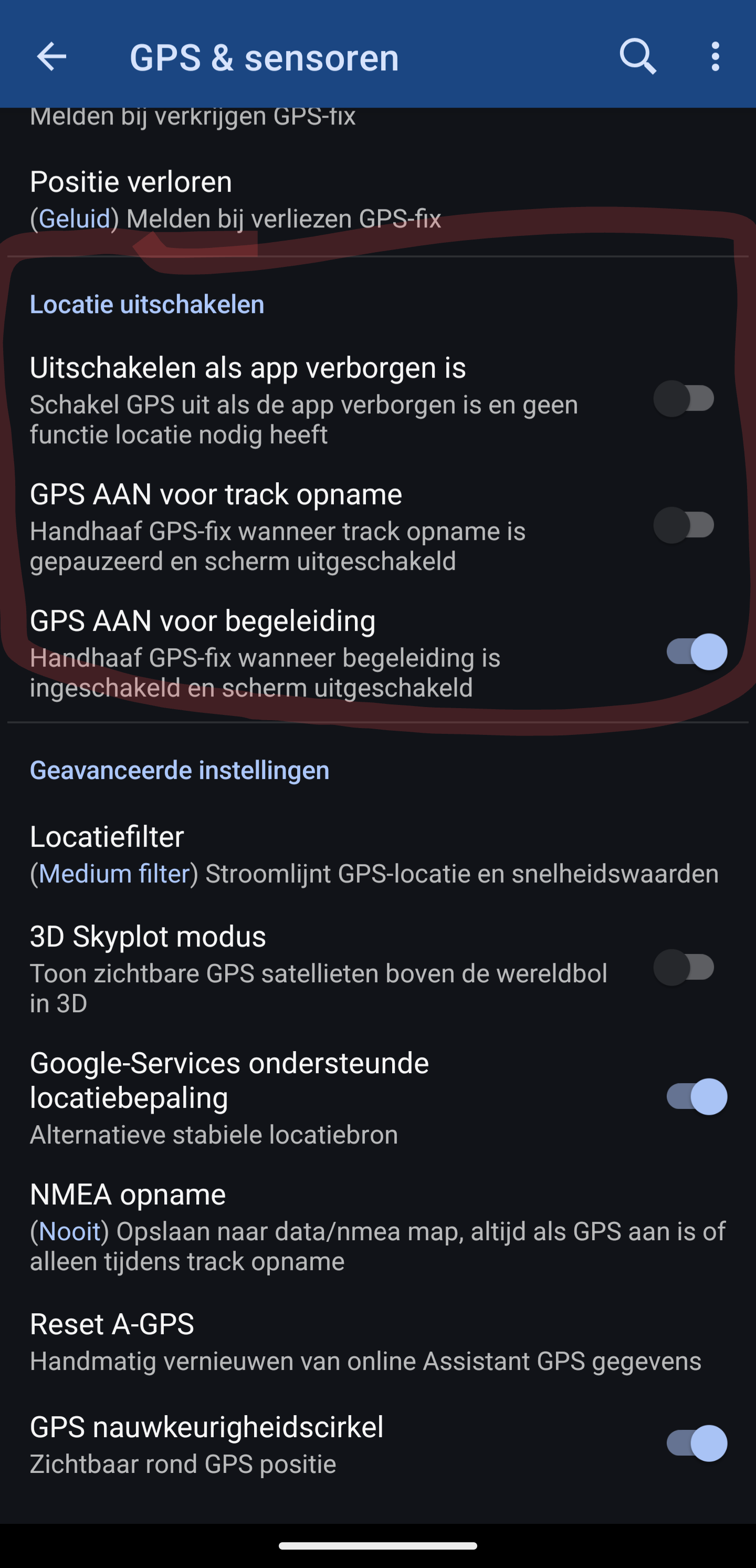Image resolution: width=756 pixels, height=1568 pixels.
Task: Go back with the arrow icon
Action: point(51,57)
